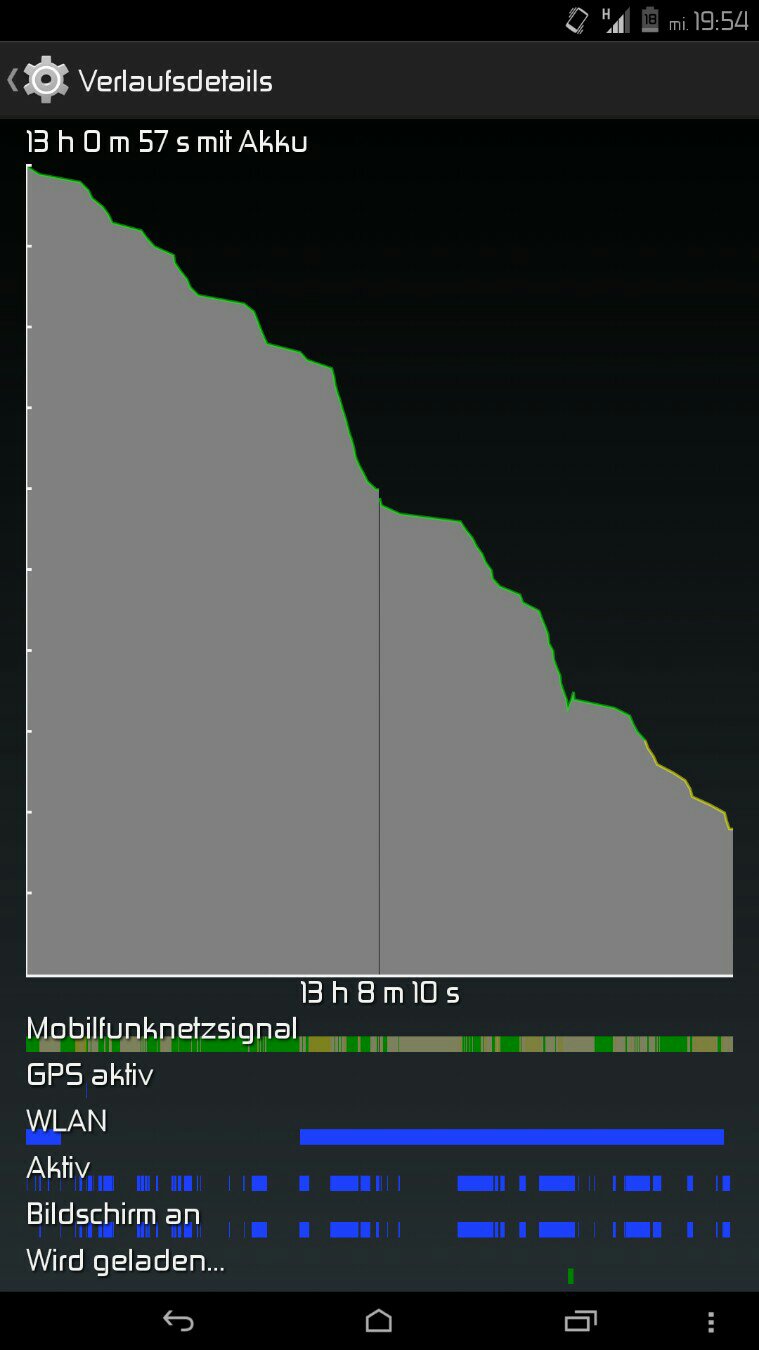The image size is (759, 1350).
Task: Go back from Verlaufsdetails via settings icon
Action: click(x=40, y=81)
